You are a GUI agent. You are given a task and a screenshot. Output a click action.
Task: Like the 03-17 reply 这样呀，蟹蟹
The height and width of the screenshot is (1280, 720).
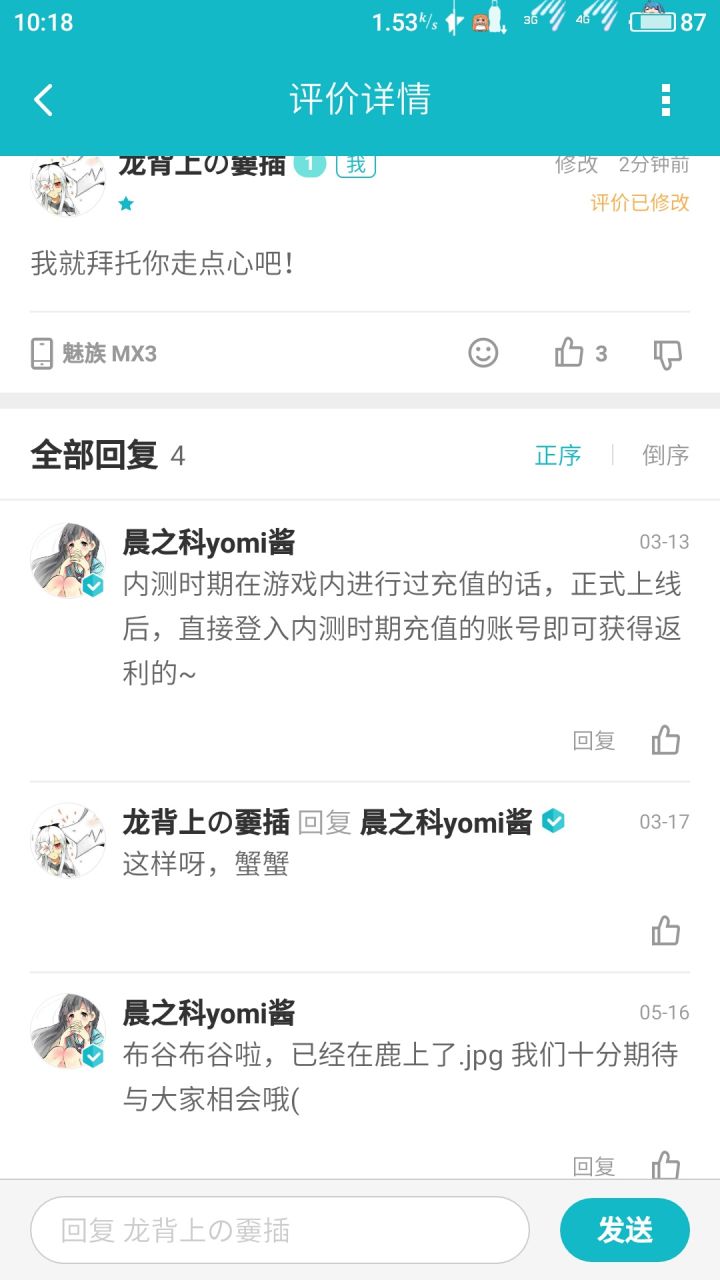pyautogui.click(x=666, y=930)
